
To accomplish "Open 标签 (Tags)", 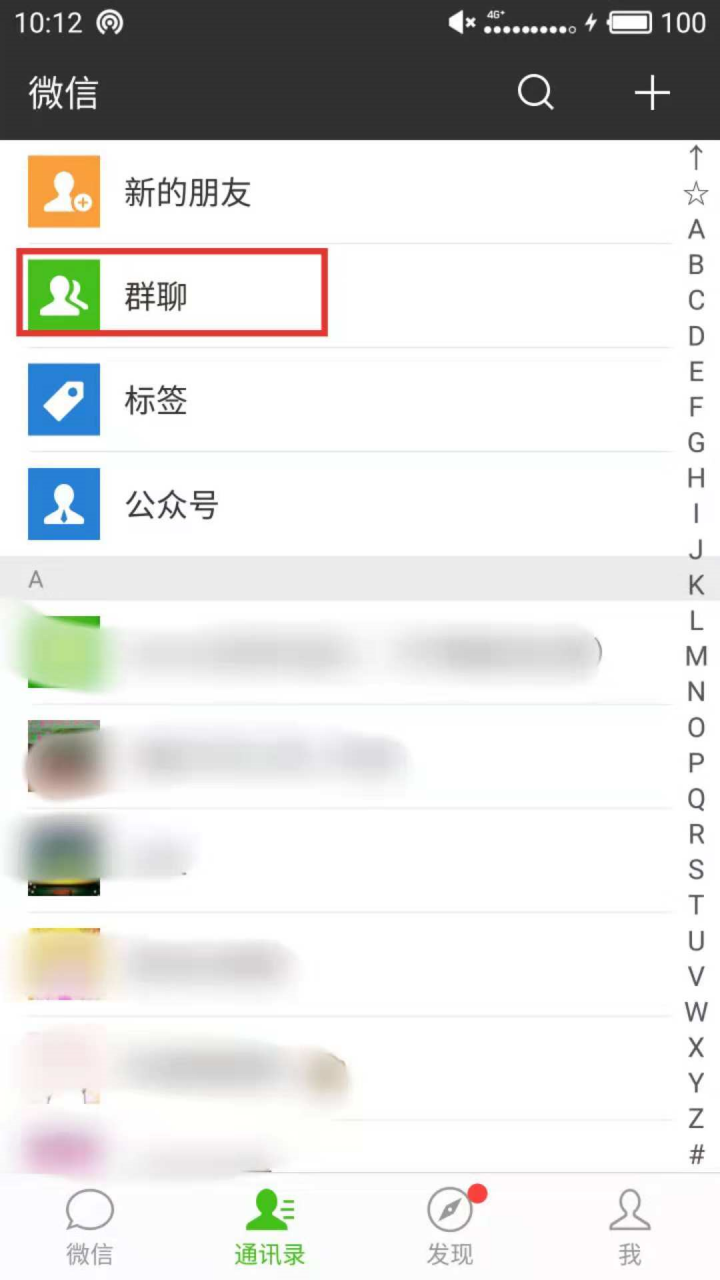I will click(x=156, y=400).
